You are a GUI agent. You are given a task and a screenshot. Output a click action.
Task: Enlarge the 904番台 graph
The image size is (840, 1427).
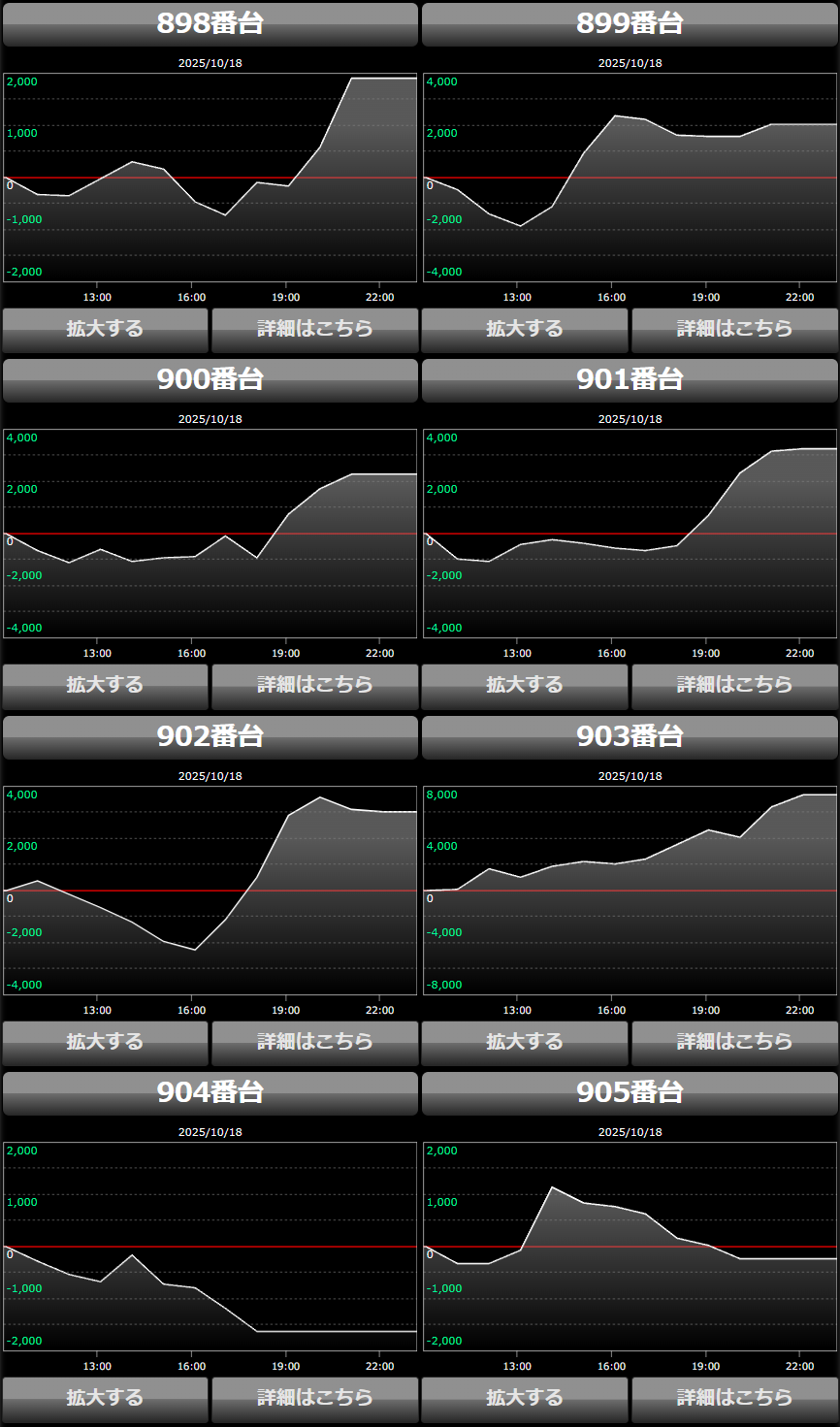pos(105,1399)
